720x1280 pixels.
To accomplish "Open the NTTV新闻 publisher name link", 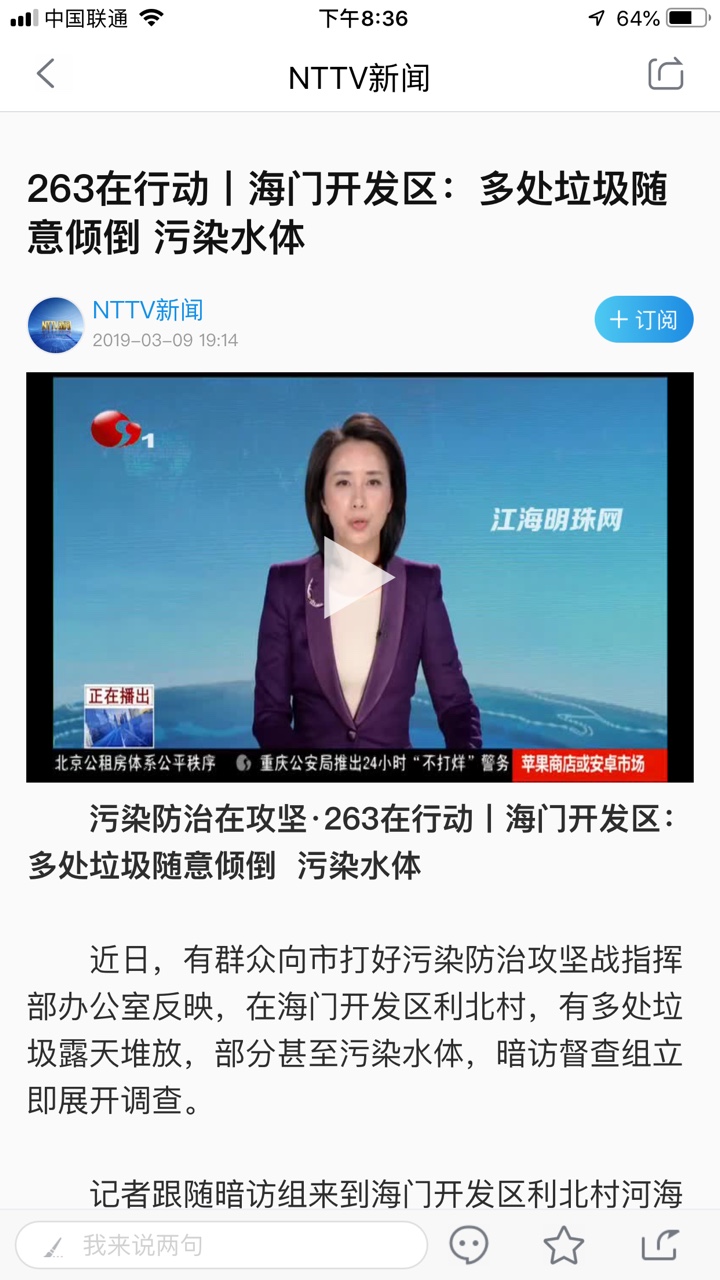I will 148,310.
